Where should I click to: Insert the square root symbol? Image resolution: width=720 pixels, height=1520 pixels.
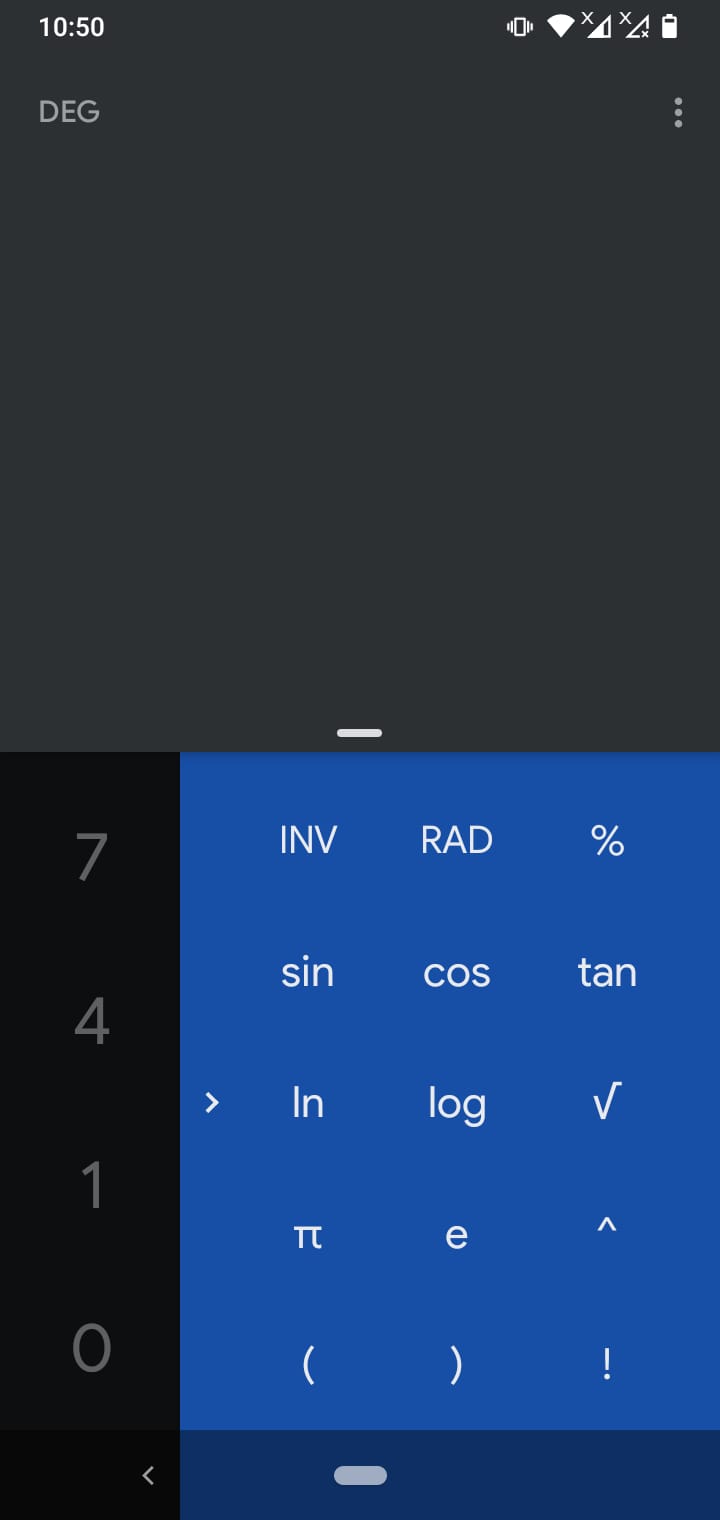tap(607, 1103)
